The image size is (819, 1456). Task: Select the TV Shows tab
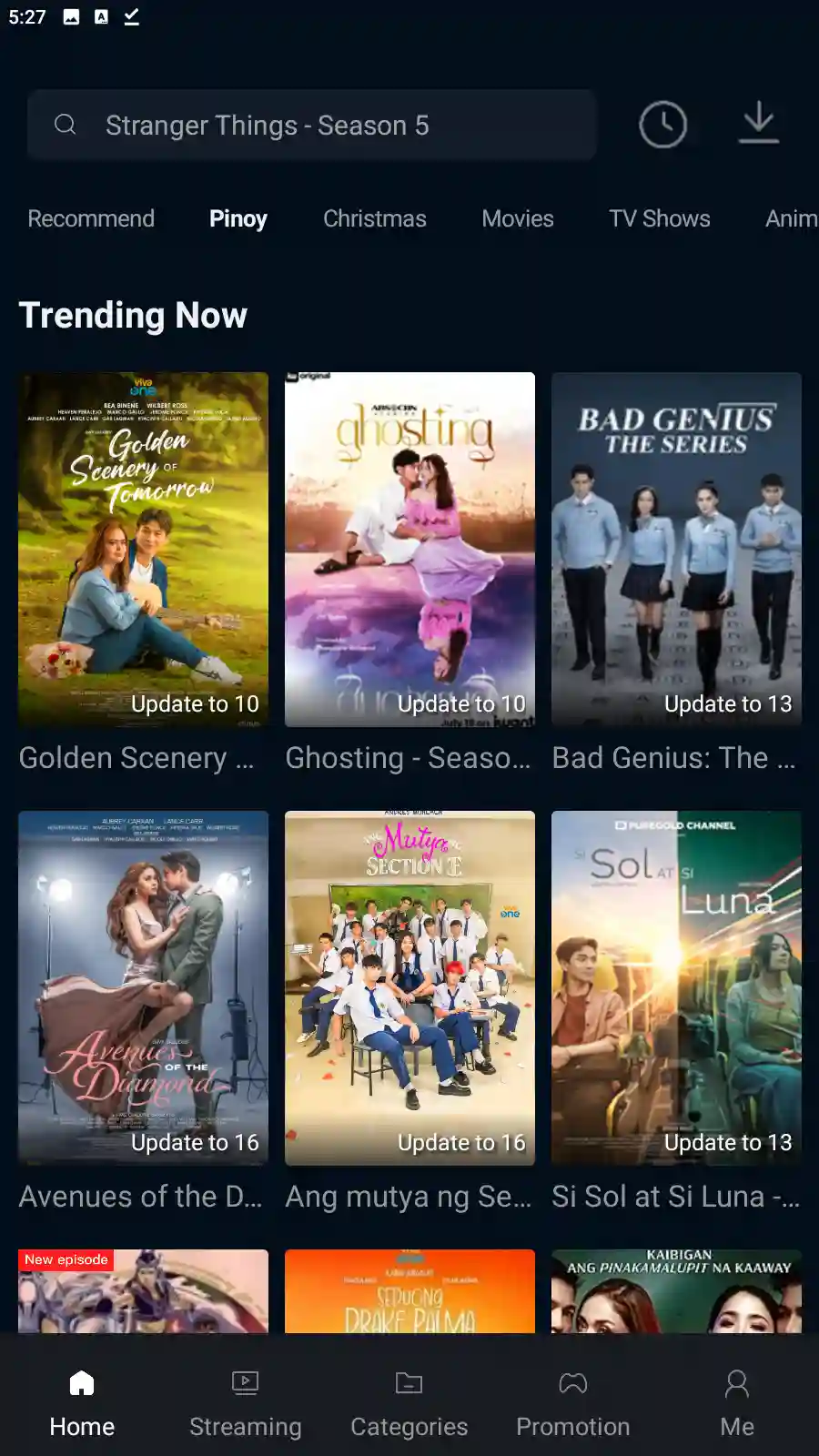click(659, 218)
